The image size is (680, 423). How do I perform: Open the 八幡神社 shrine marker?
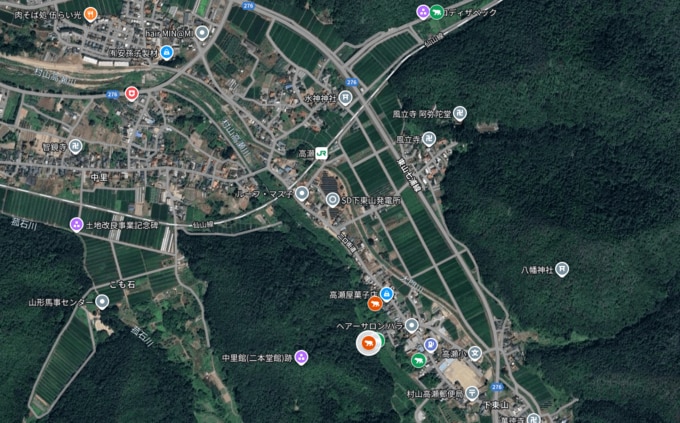click(x=562, y=269)
